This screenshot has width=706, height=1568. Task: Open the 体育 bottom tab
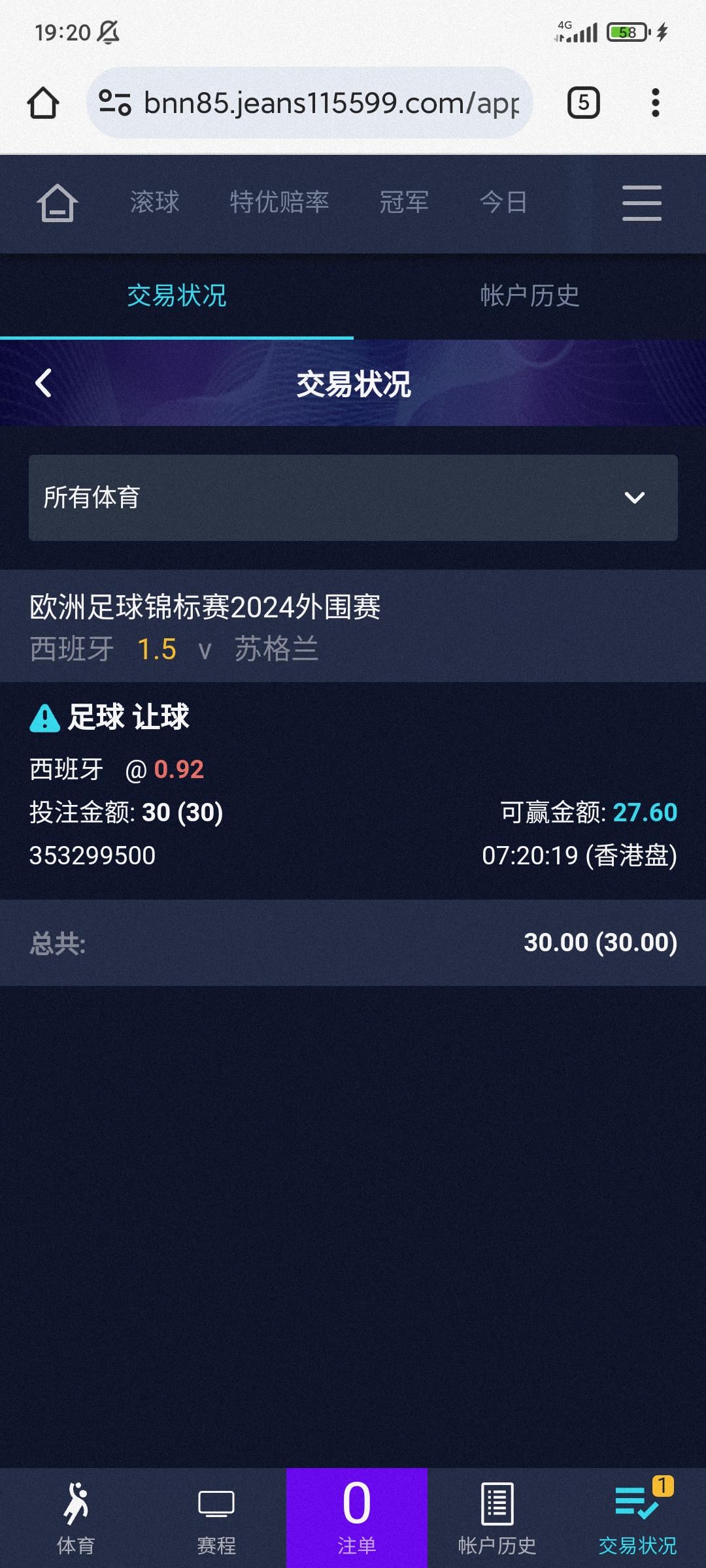click(76, 1518)
